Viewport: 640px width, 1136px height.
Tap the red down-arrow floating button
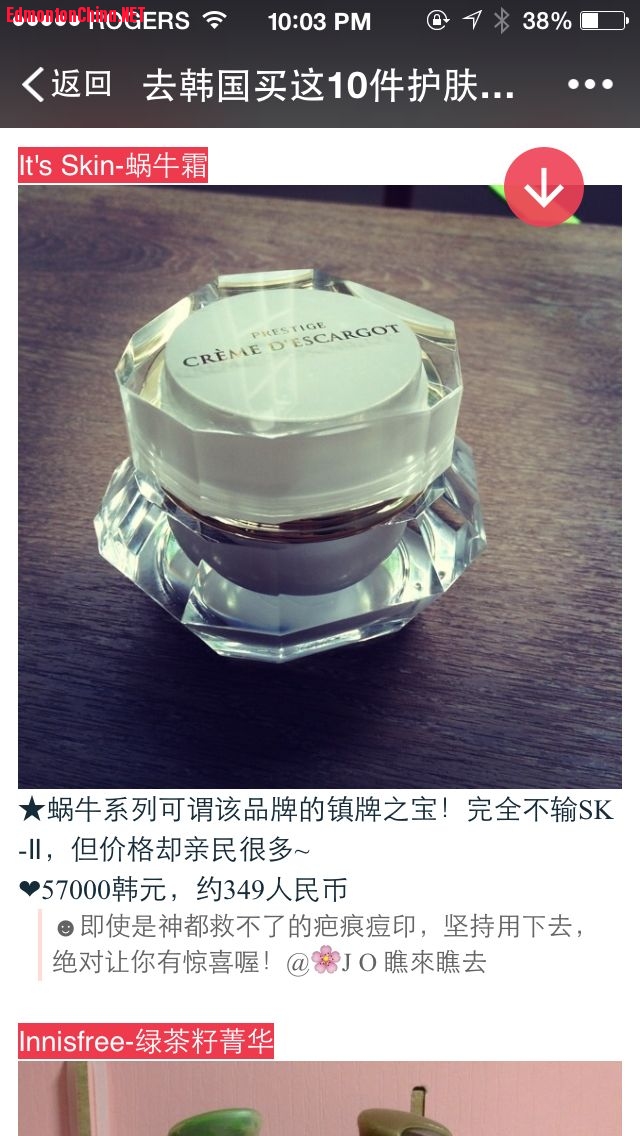tap(543, 187)
